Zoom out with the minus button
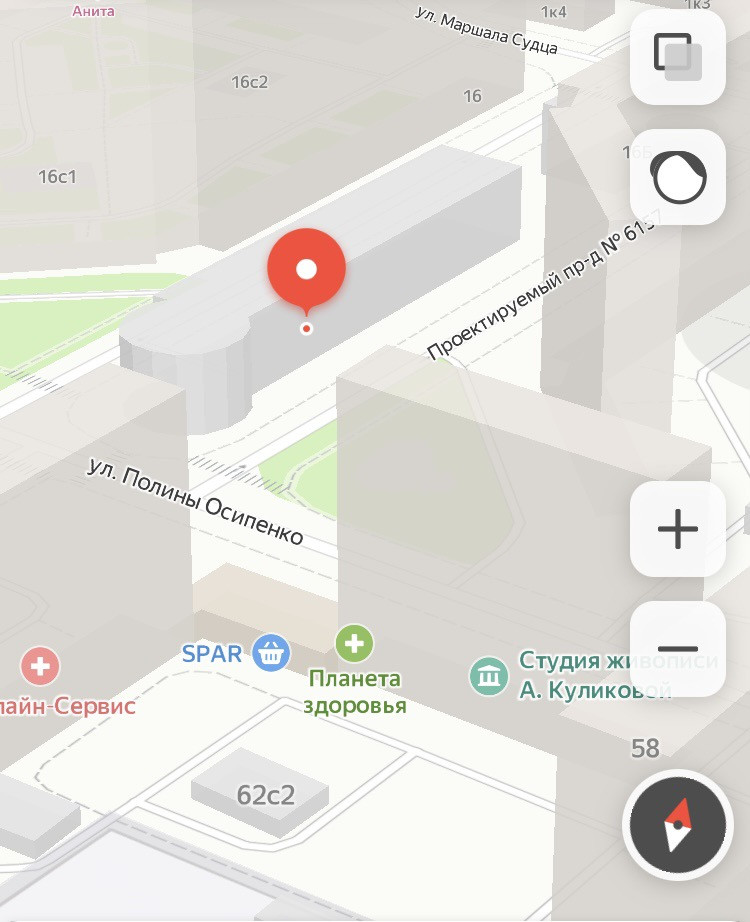This screenshot has height=922, width=750. [x=677, y=648]
